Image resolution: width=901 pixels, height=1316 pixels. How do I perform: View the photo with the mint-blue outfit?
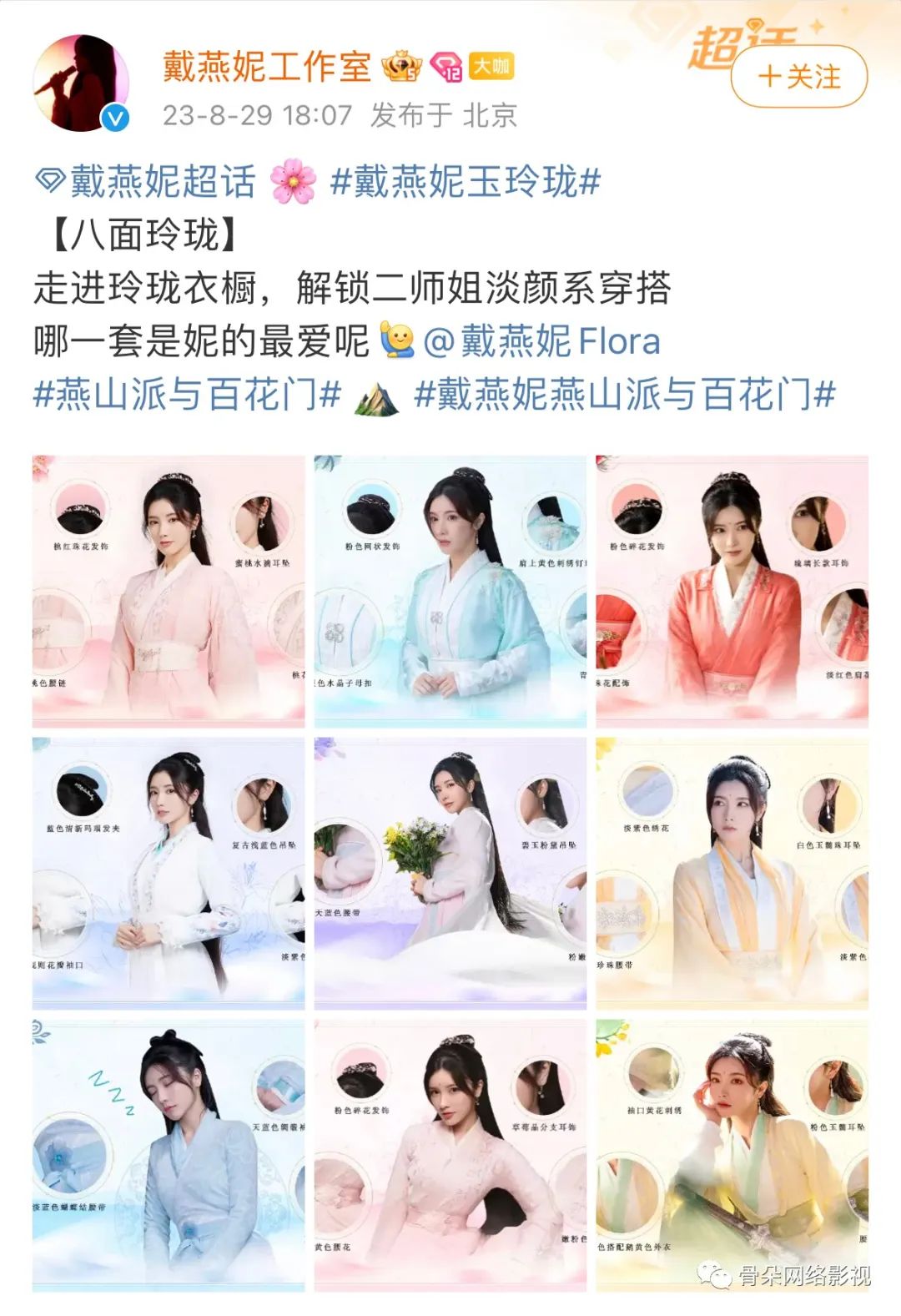(x=450, y=591)
